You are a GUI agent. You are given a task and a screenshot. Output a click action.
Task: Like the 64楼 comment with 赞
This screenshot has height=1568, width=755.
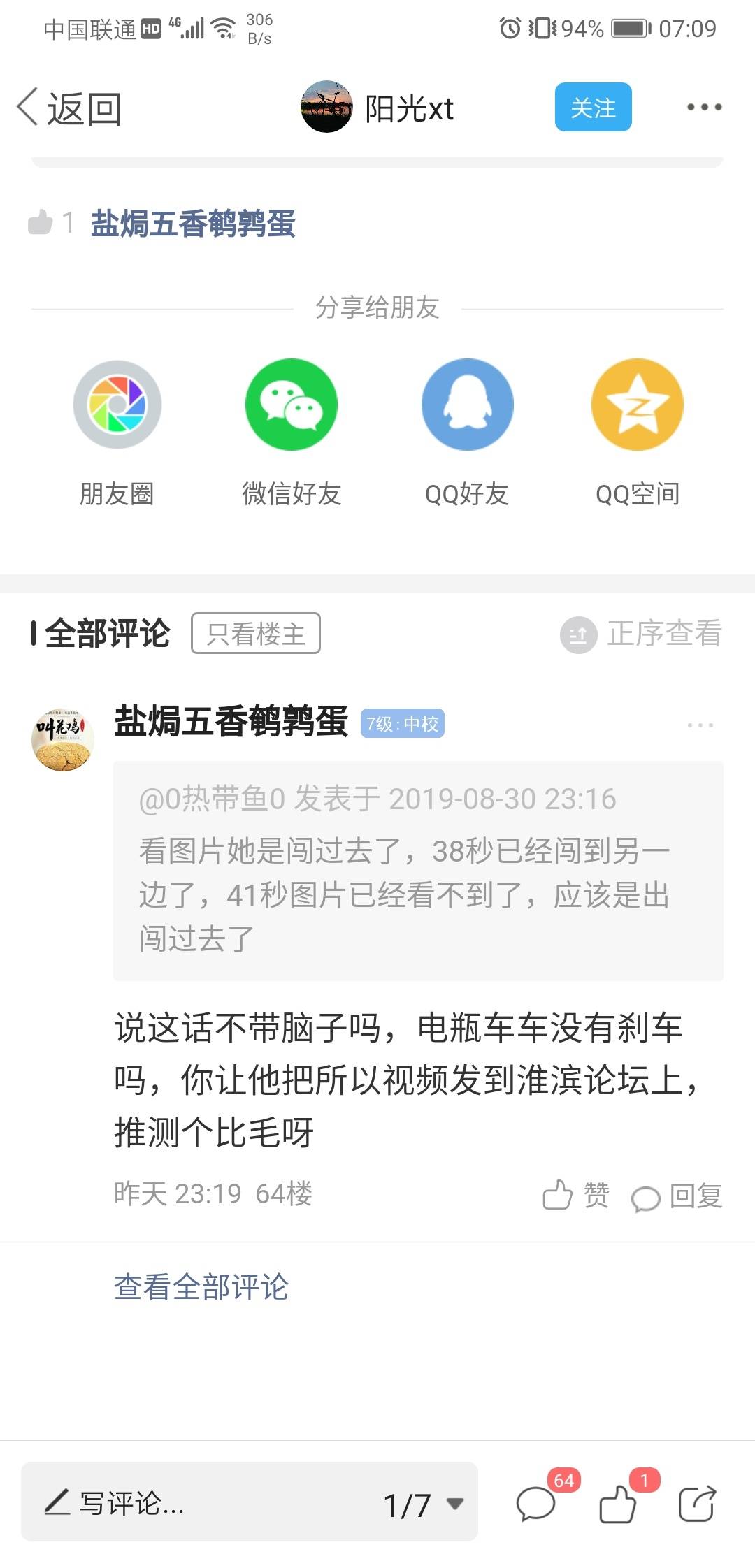coord(576,1195)
